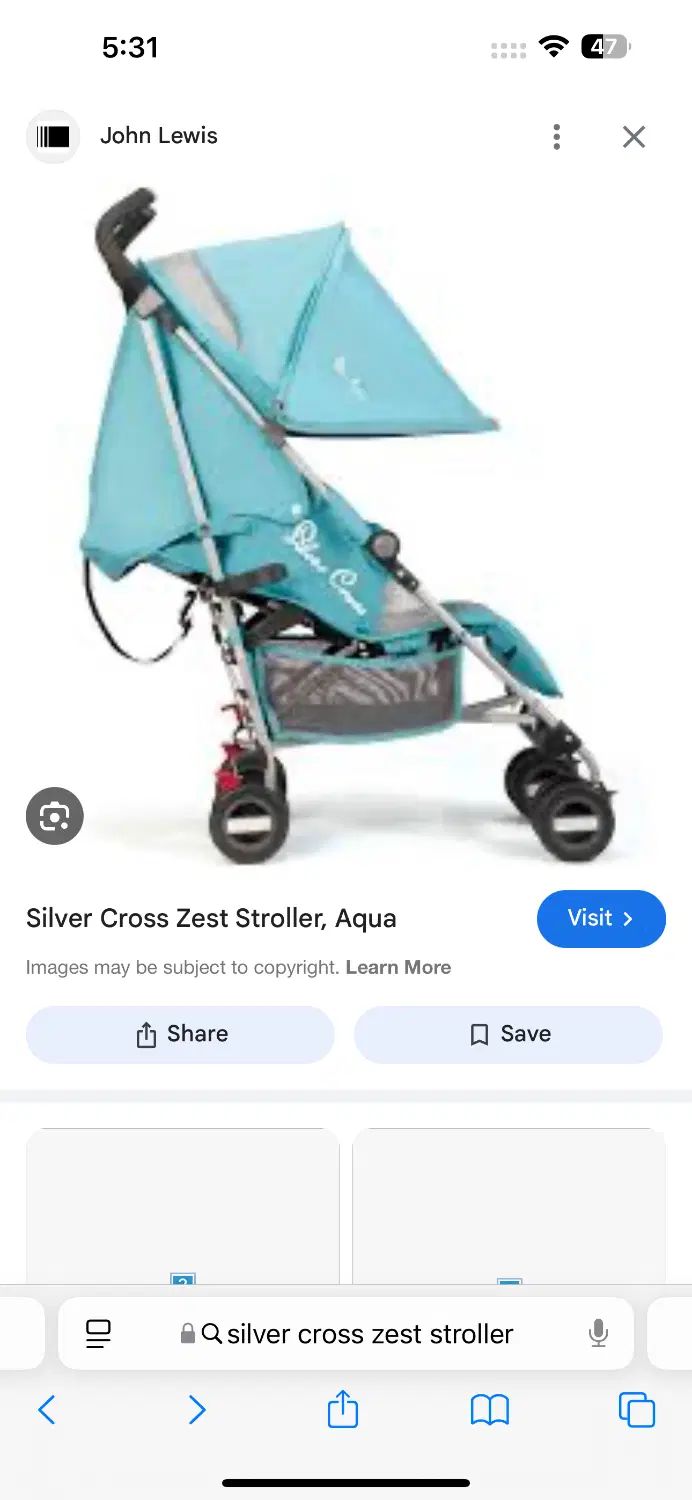Tap the Learn More copyright link
This screenshot has width=692, height=1500.
[398, 967]
